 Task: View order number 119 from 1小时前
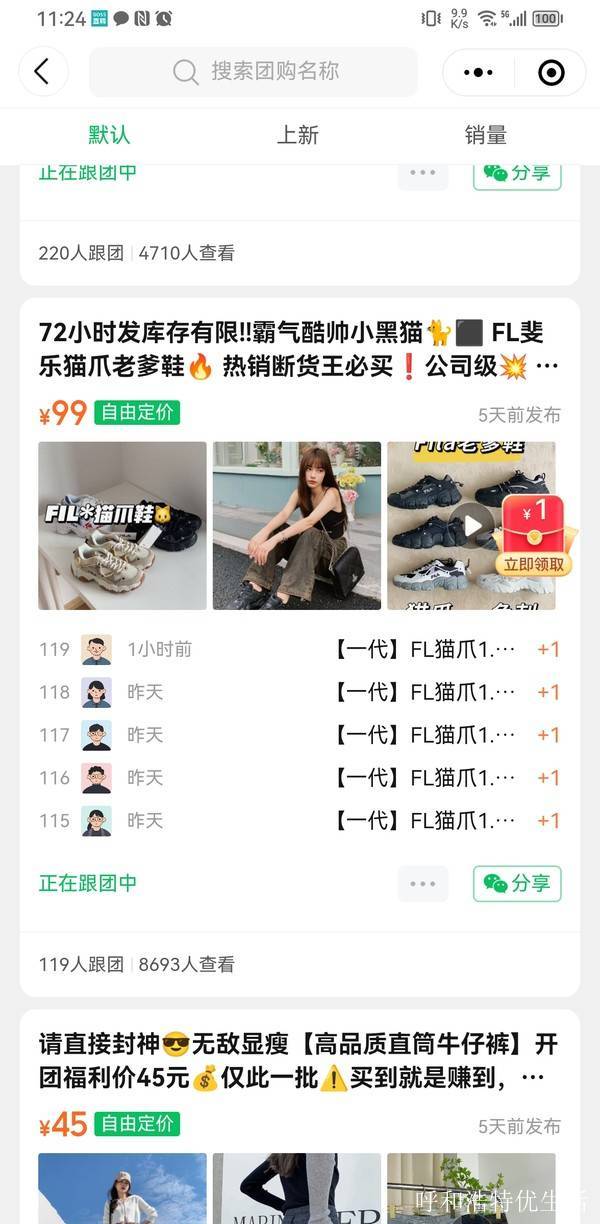click(300, 649)
